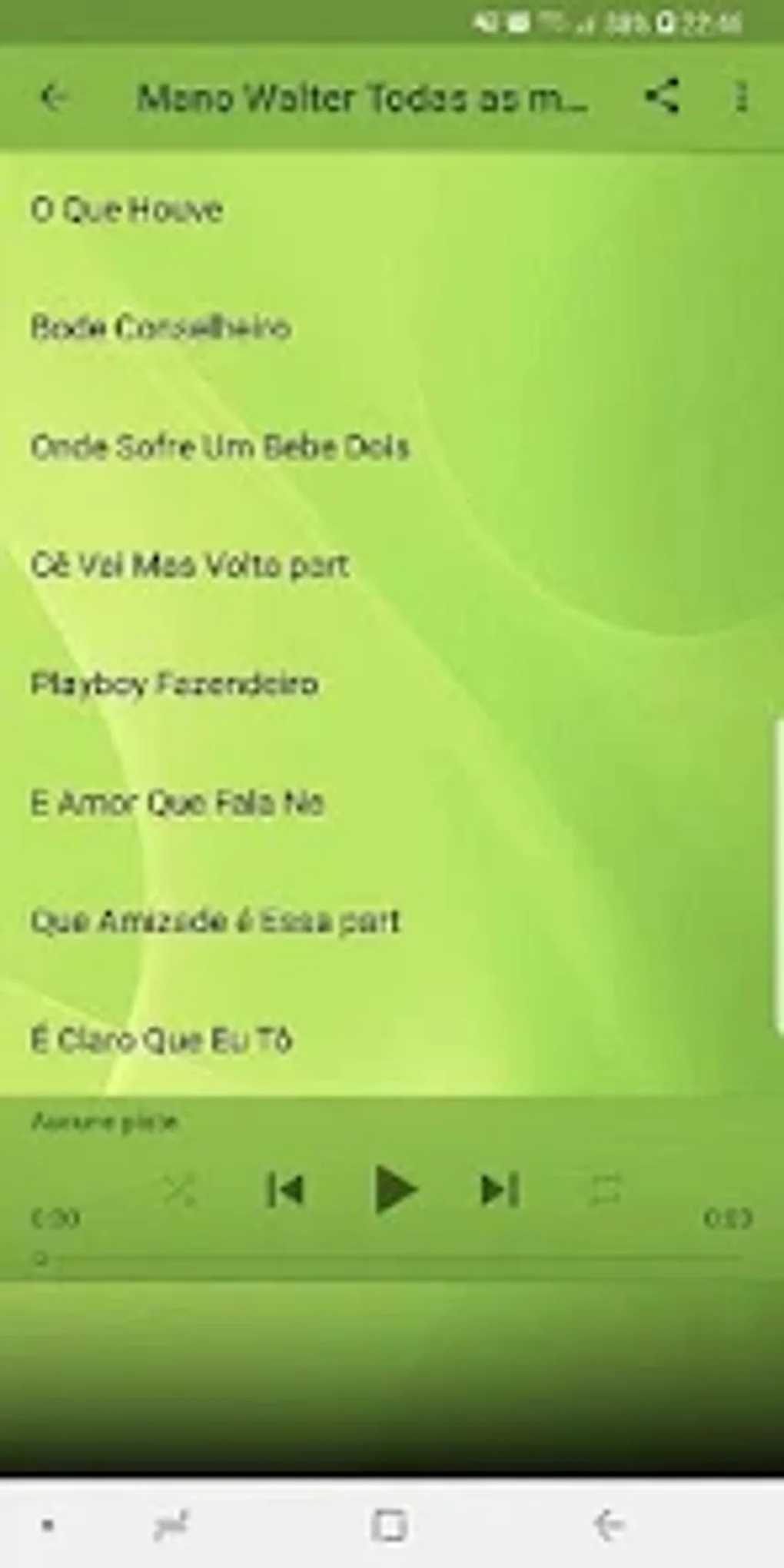The height and width of the screenshot is (1568, 784).
Task: Skip to the next track
Action: pos(500,1190)
